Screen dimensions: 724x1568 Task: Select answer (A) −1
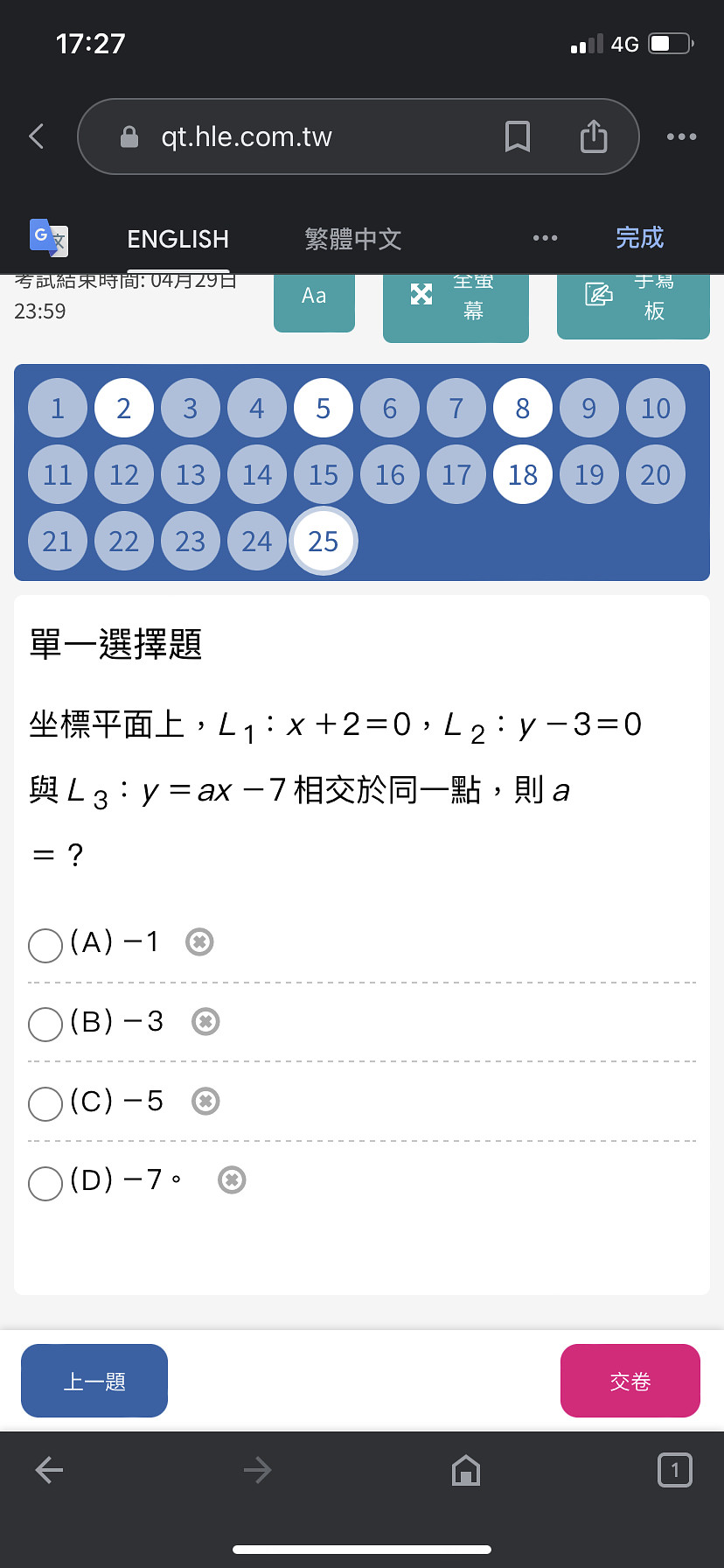pos(45,945)
